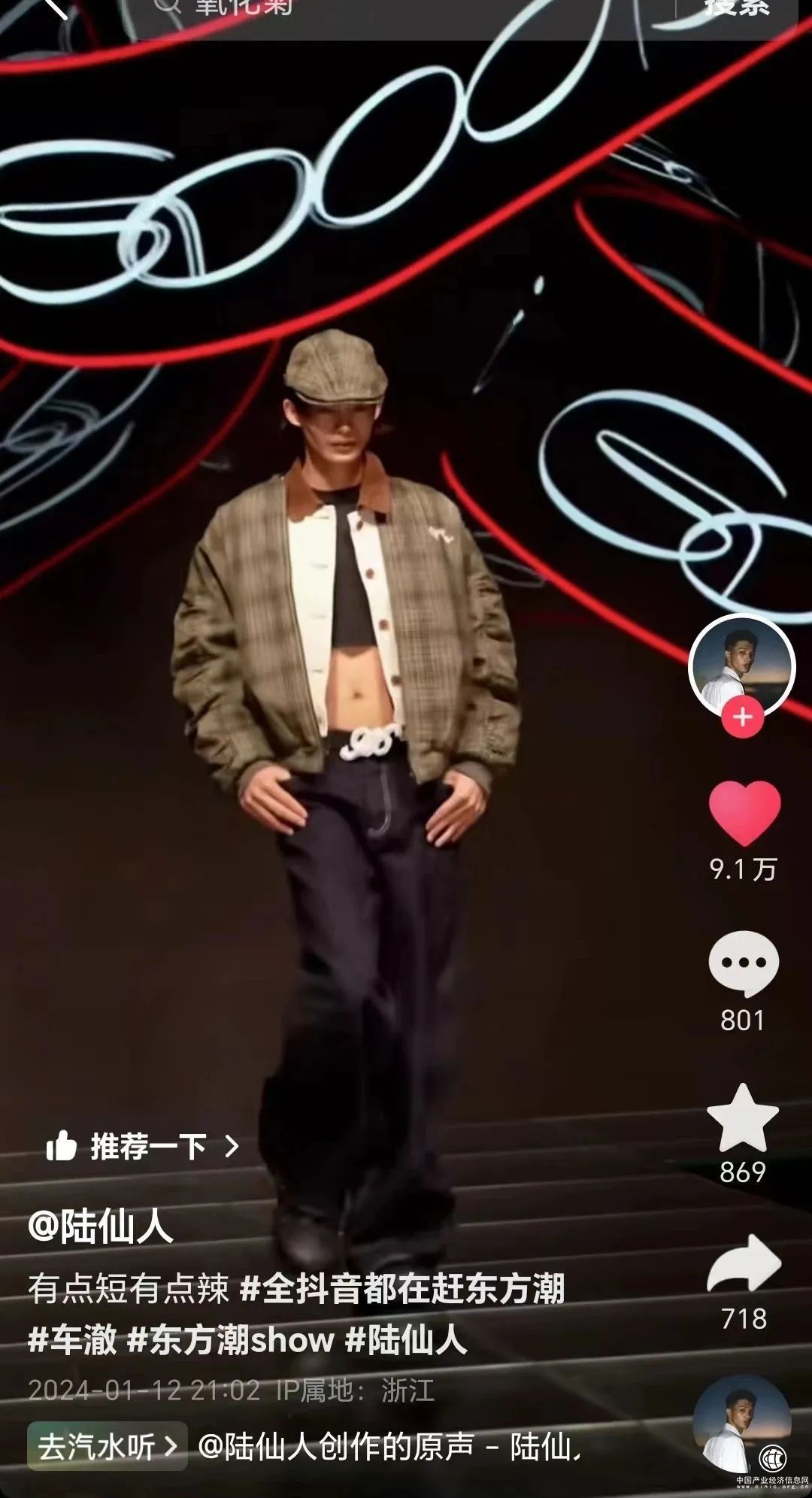Follow 陆仙人 with the red plus
Viewport: 812px width, 1498px height.
click(742, 717)
